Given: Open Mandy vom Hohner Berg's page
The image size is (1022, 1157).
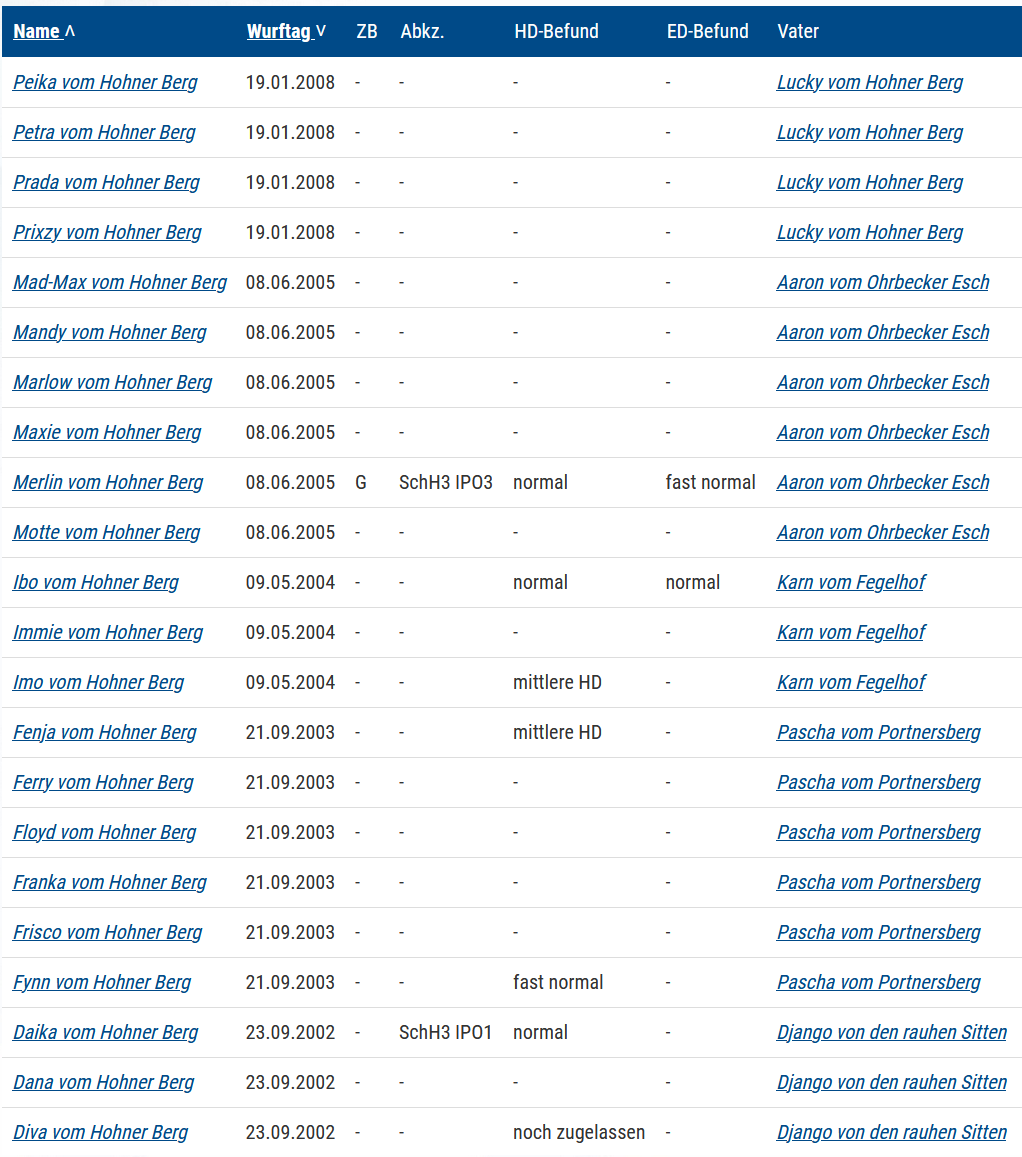Looking at the screenshot, I should [110, 332].
